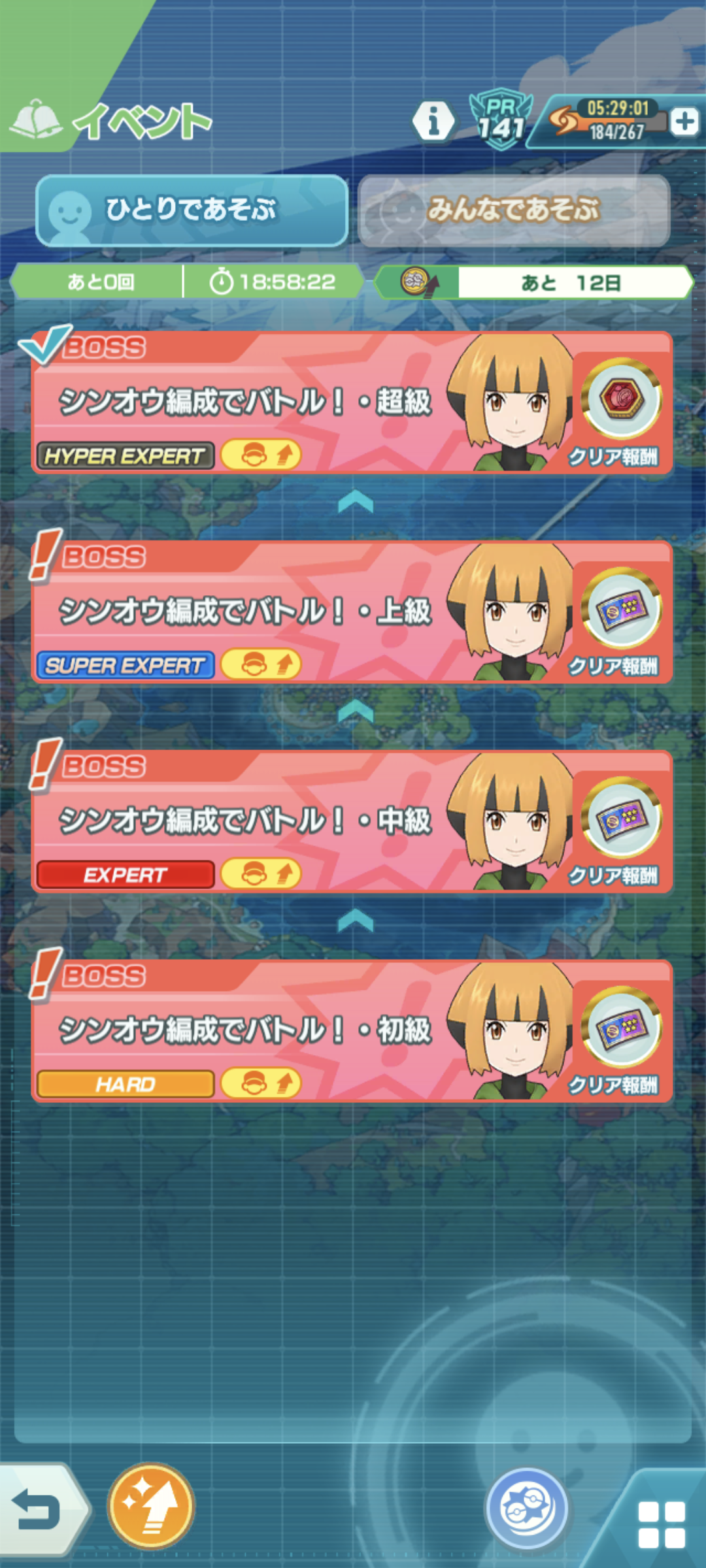Tap the medal bonus banner あと12日
This screenshot has height=1568, width=706.
tap(533, 282)
